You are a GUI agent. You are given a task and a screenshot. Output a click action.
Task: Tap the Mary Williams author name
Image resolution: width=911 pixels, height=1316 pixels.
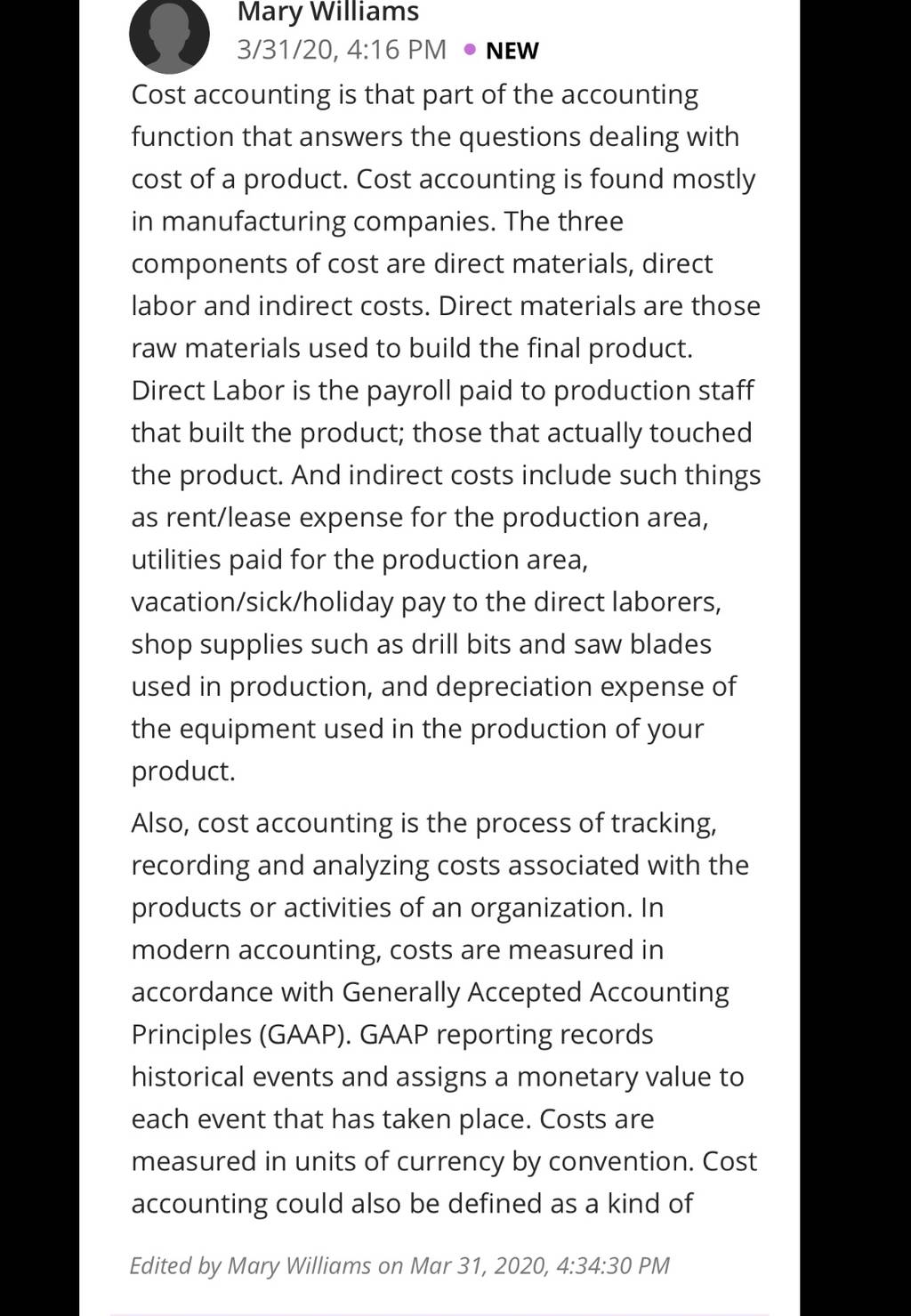click(x=327, y=12)
